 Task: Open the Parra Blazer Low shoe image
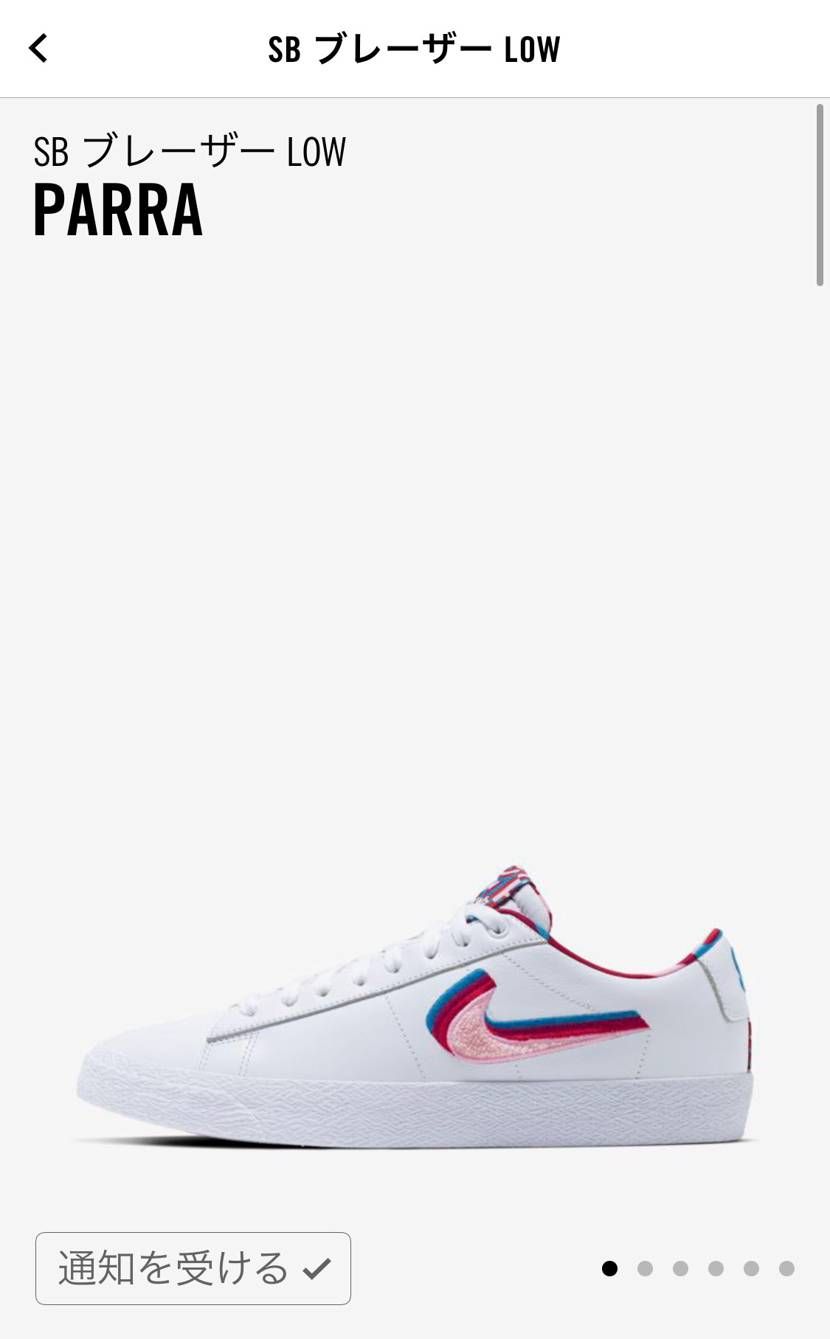click(x=415, y=1010)
